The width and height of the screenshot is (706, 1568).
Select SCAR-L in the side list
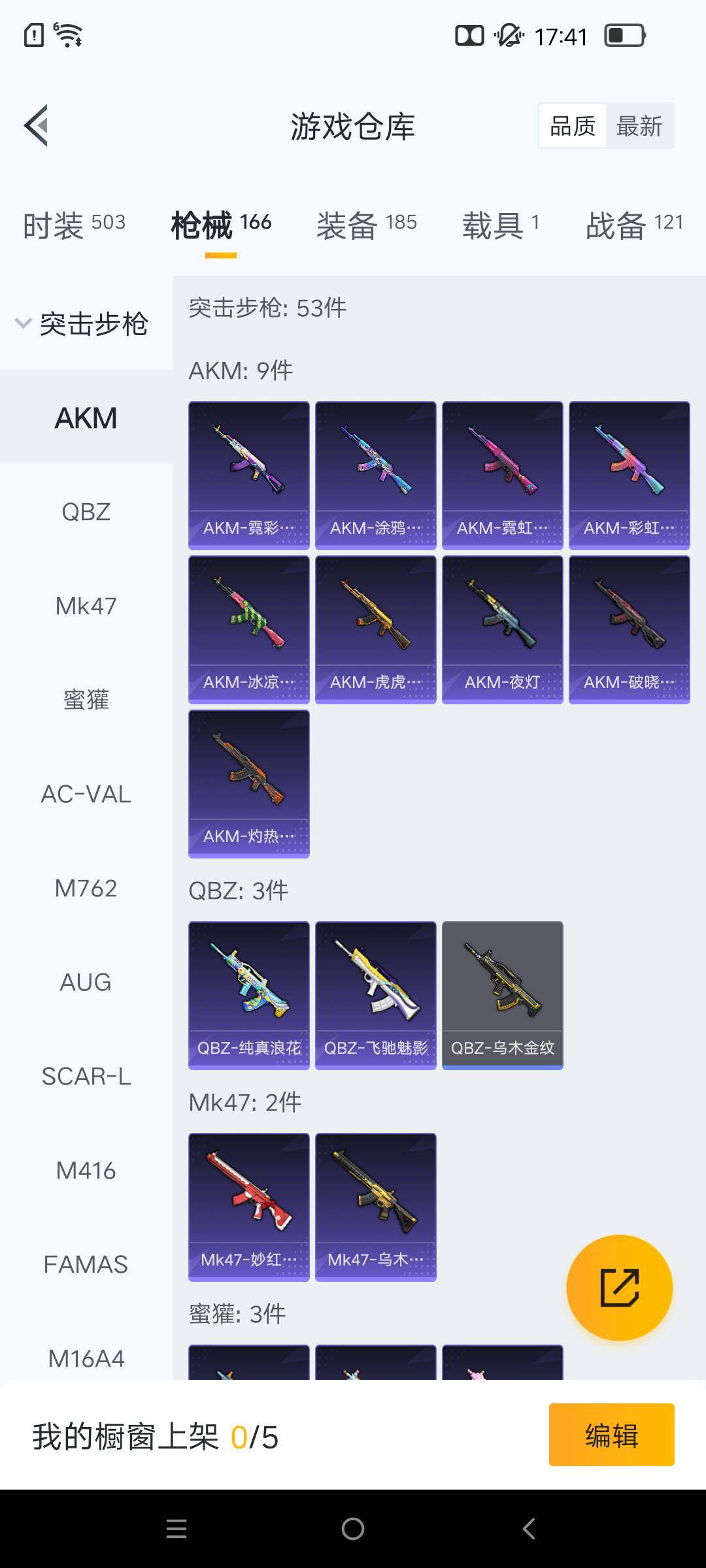tap(86, 1076)
